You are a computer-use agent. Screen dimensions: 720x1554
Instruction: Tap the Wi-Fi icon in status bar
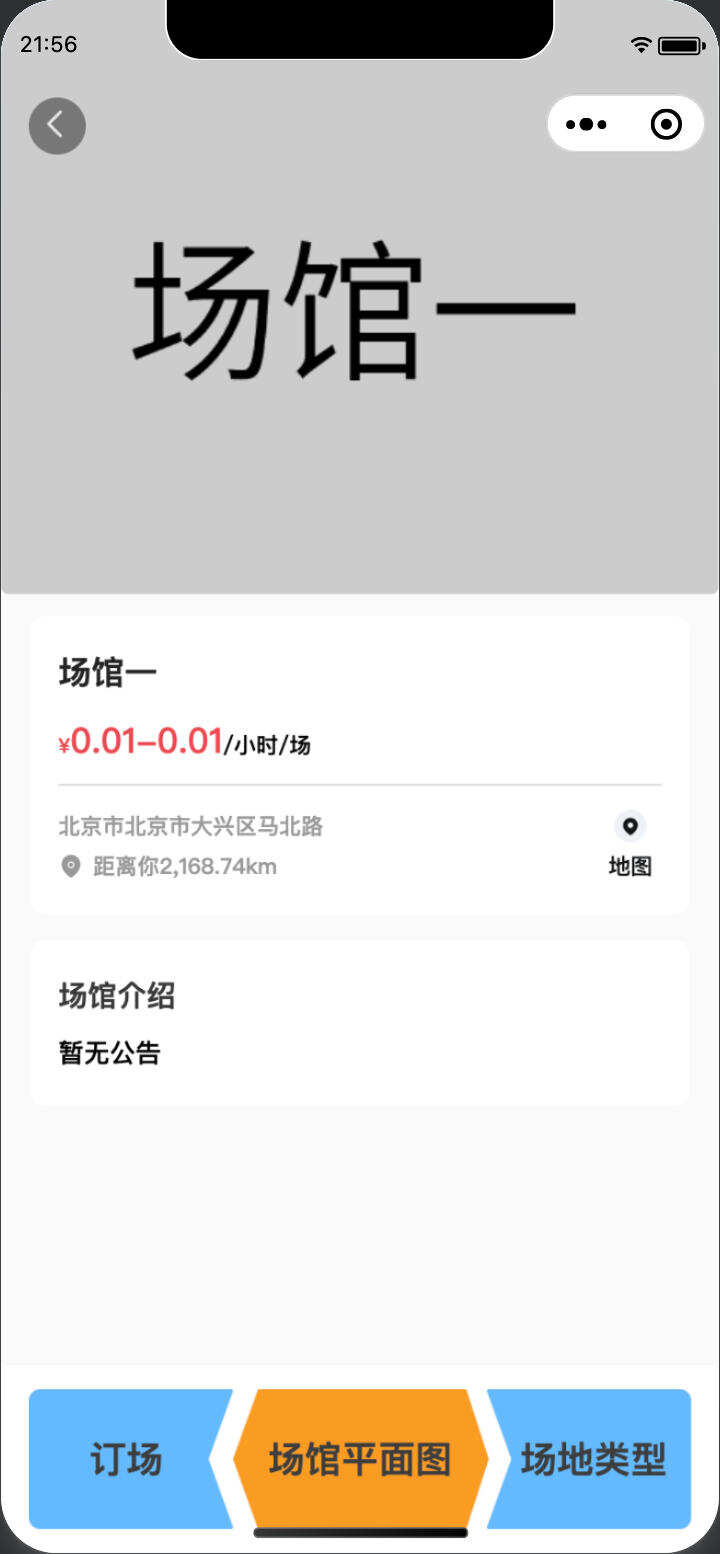[x=641, y=44]
